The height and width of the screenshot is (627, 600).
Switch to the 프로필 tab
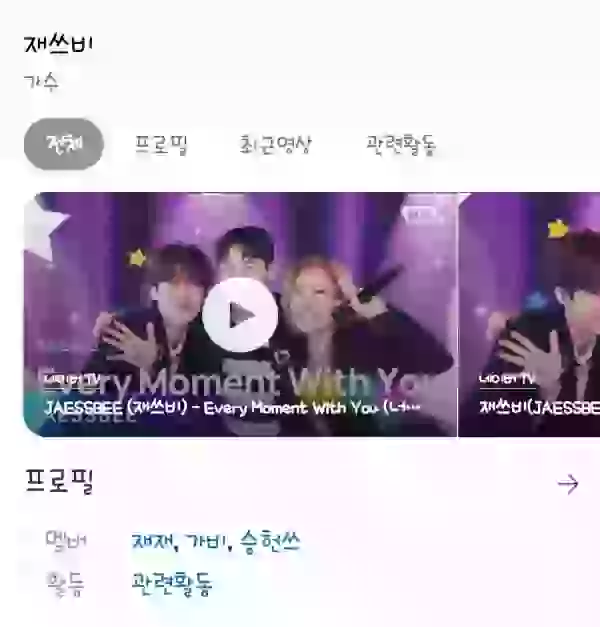[161, 145]
